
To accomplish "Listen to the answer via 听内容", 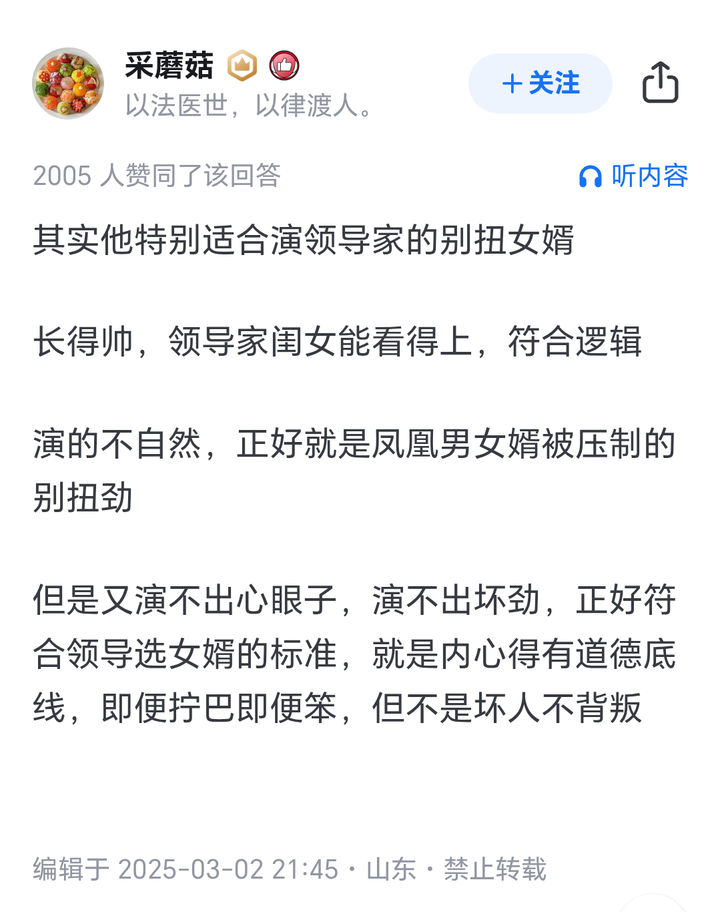I will pyautogui.click(x=634, y=176).
